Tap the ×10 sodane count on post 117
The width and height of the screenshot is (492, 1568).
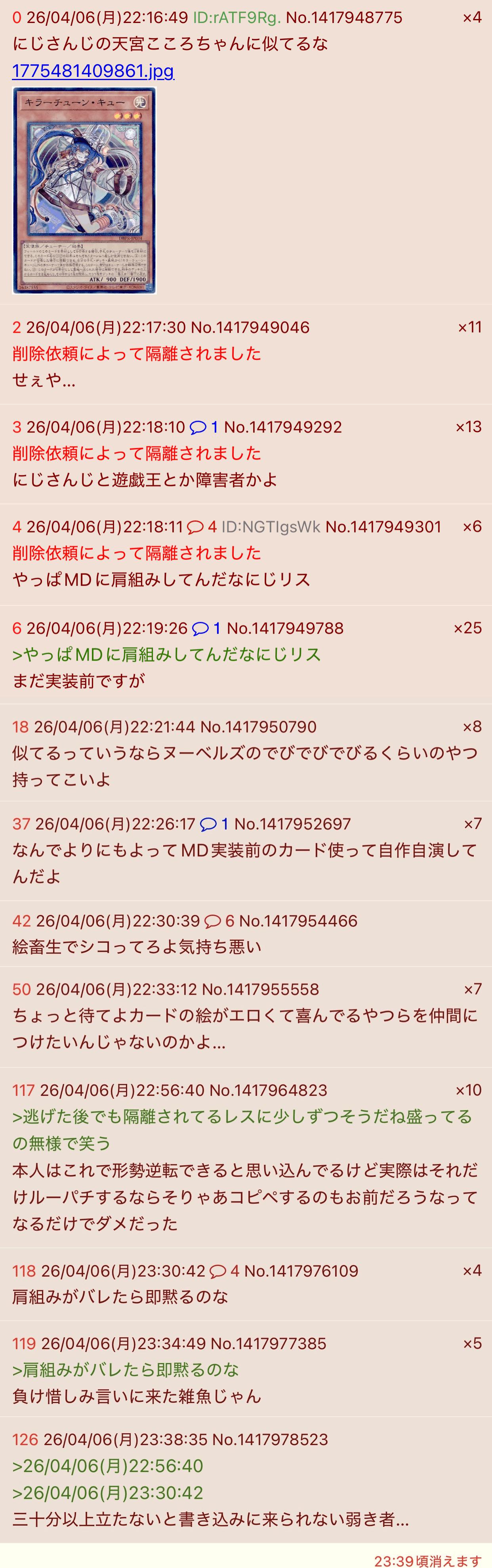[468, 1090]
